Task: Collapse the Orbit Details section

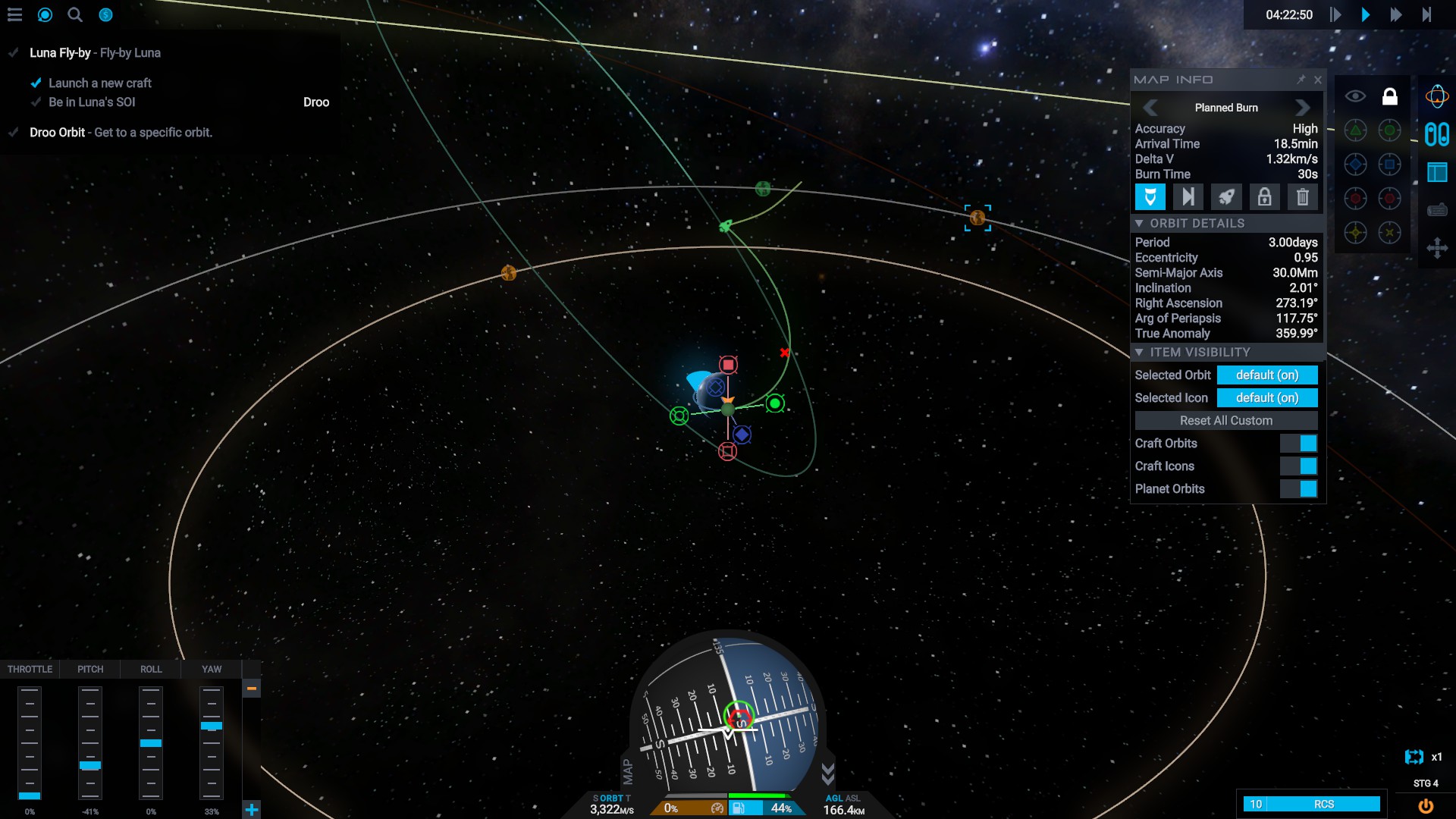Action: tap(1139, 224)
